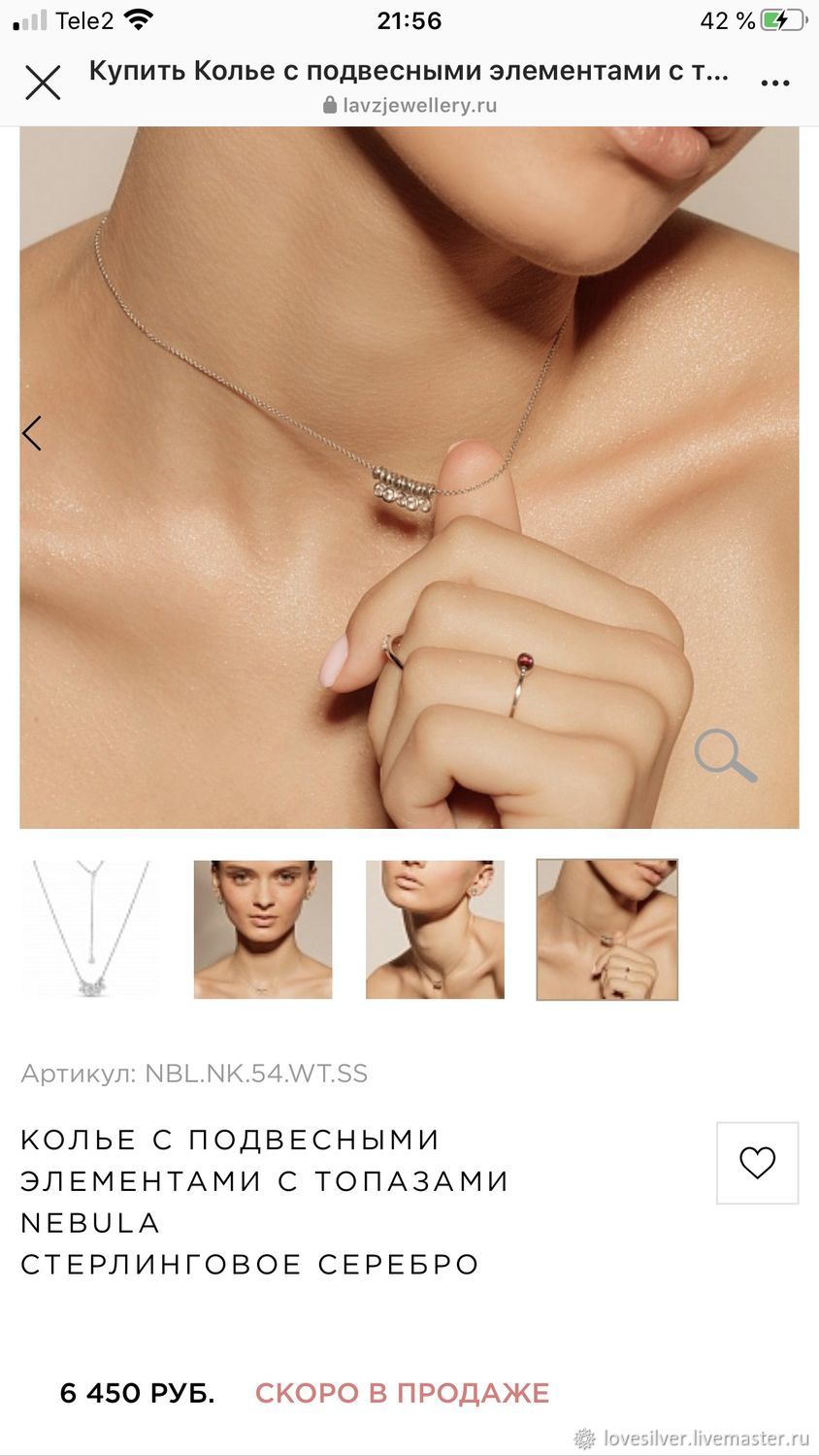The image size is (819, 1456).
Task: Select the thumbnail with the hand on the necklace
Action: coord(607,929)
